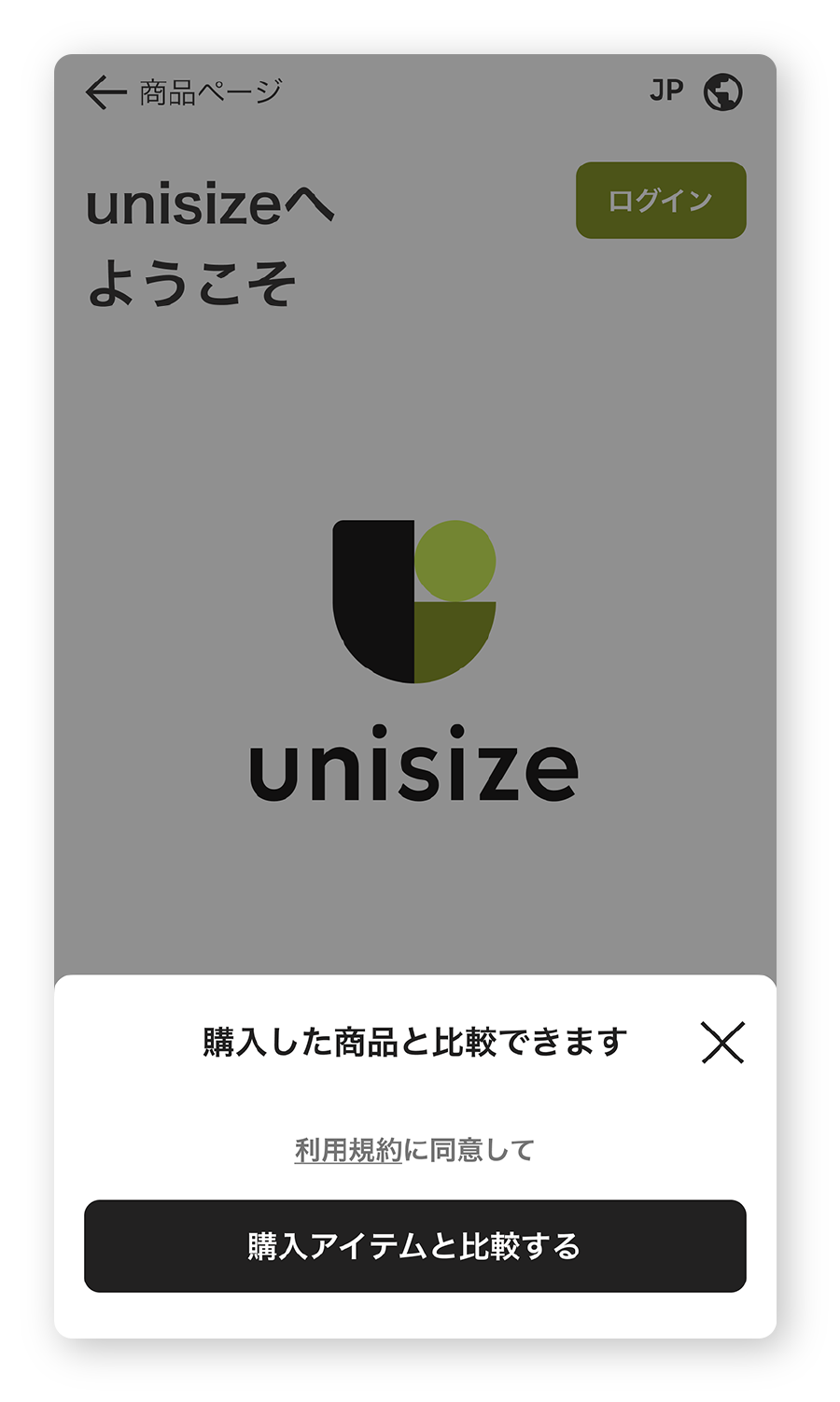Open the JP language selector globe

722,92
